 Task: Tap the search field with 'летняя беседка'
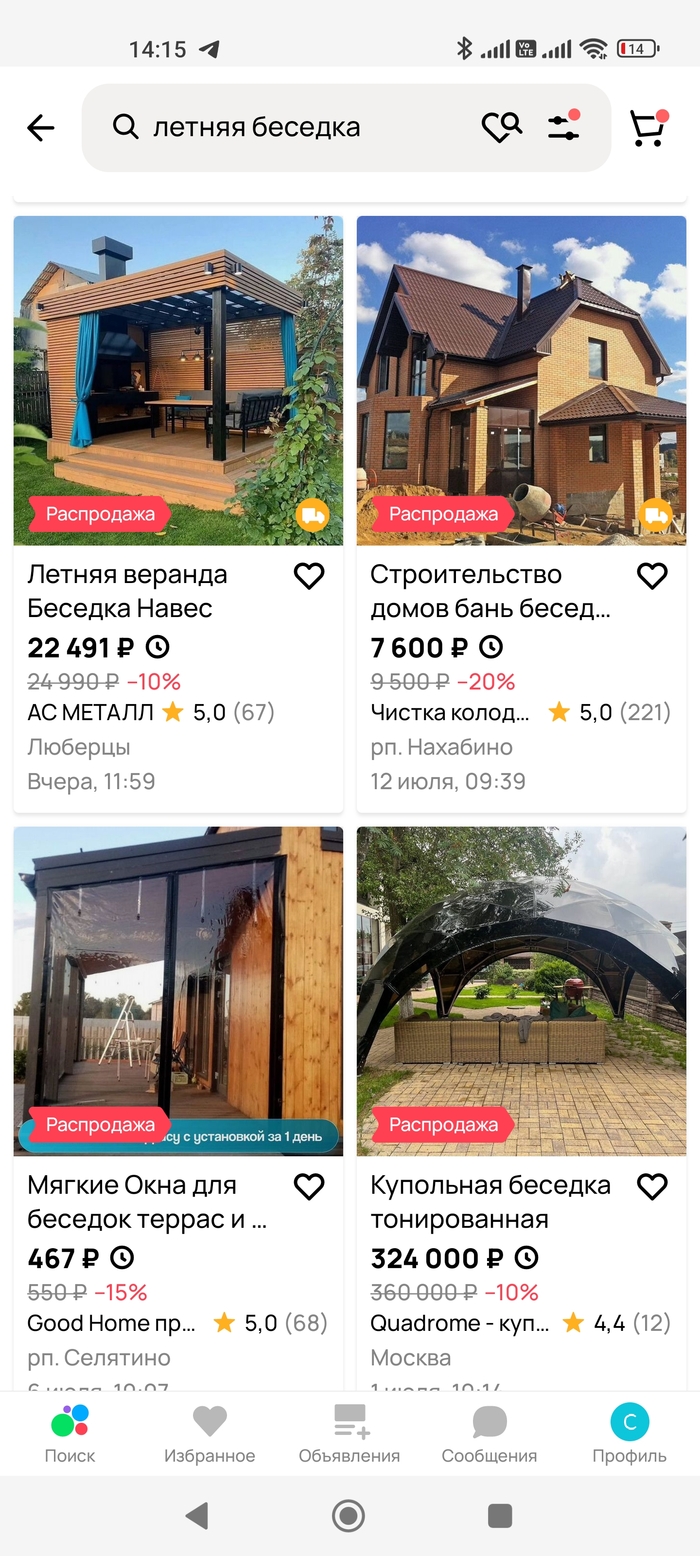click(x=300, y=128)
